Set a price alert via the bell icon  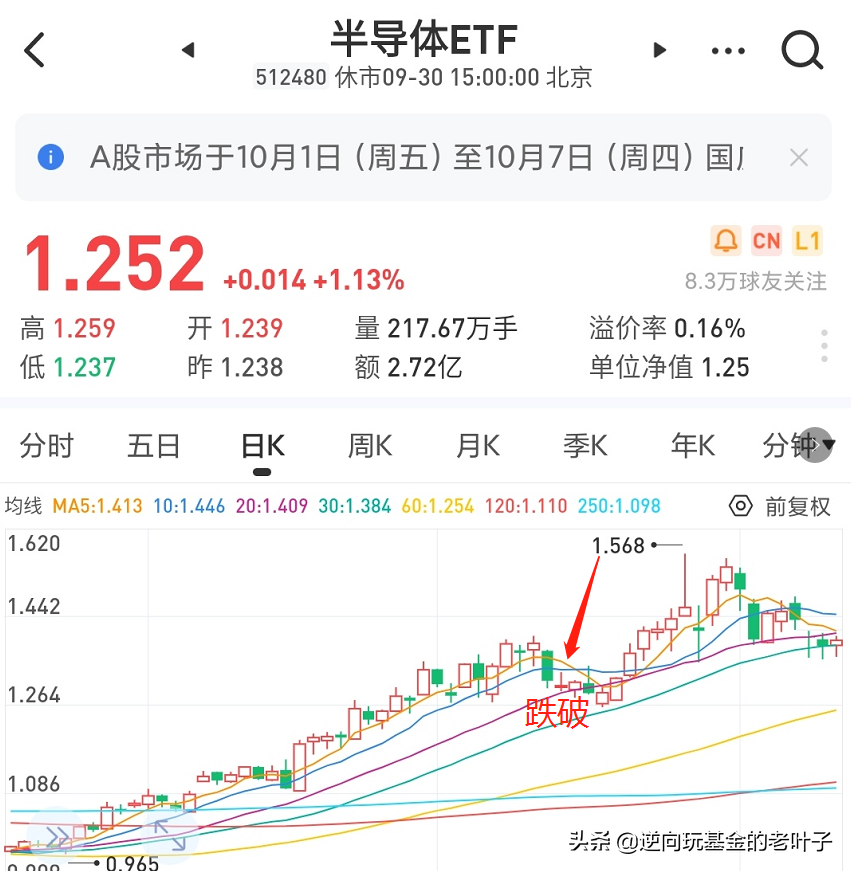tap(726, 240)
